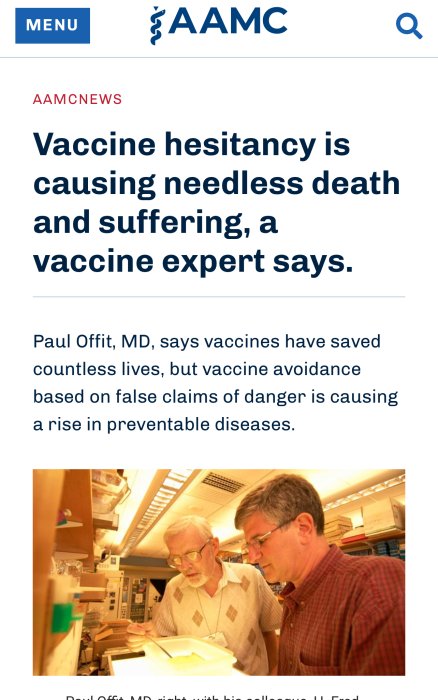Viewport: 438px width, 700px height.
Task: Go to AAMC homepage via logo
Action: (219, 25)
